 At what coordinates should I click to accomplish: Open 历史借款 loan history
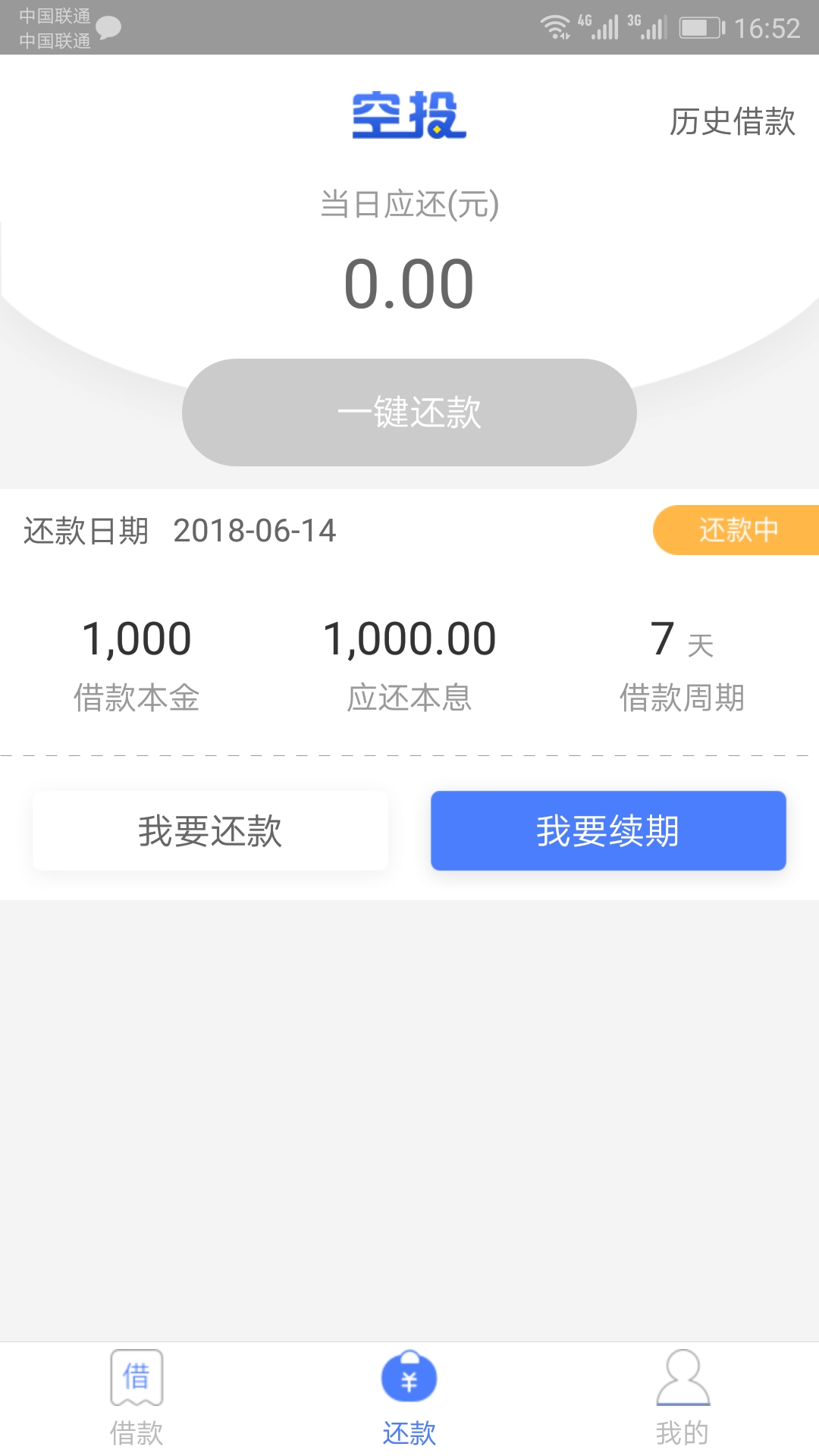[x=732, y=121]
